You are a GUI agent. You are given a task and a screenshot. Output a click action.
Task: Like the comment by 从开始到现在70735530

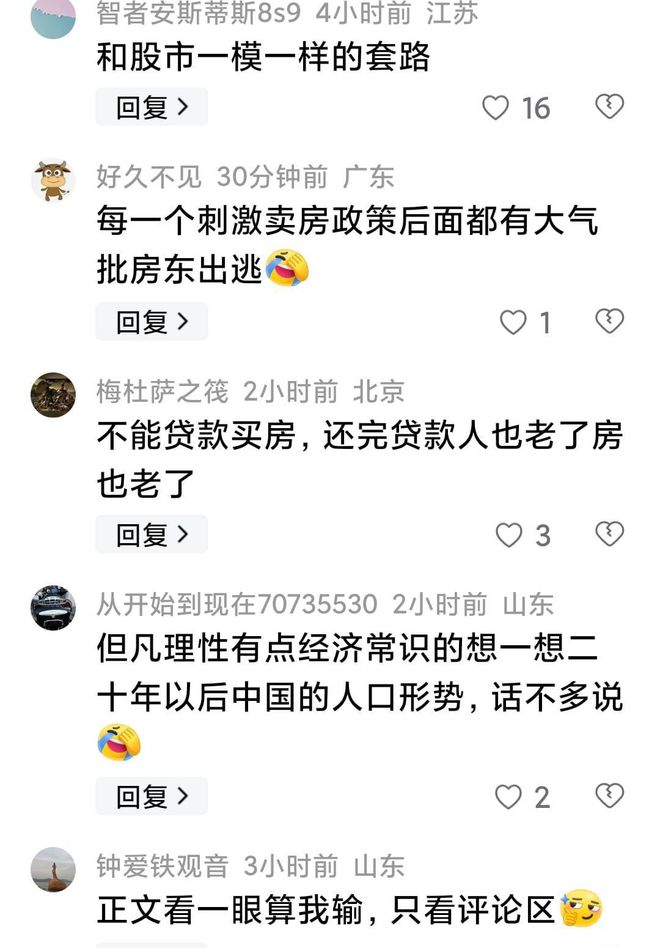(509, 797)
